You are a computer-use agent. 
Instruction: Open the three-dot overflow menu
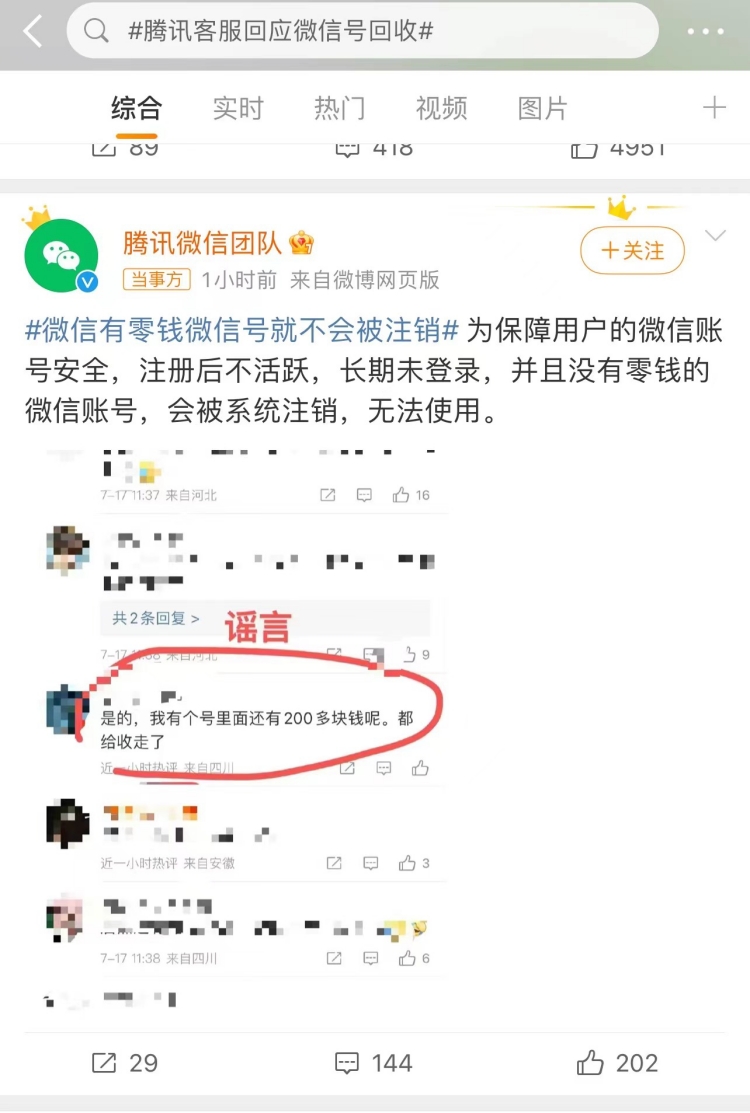click(x=705, y=31)
